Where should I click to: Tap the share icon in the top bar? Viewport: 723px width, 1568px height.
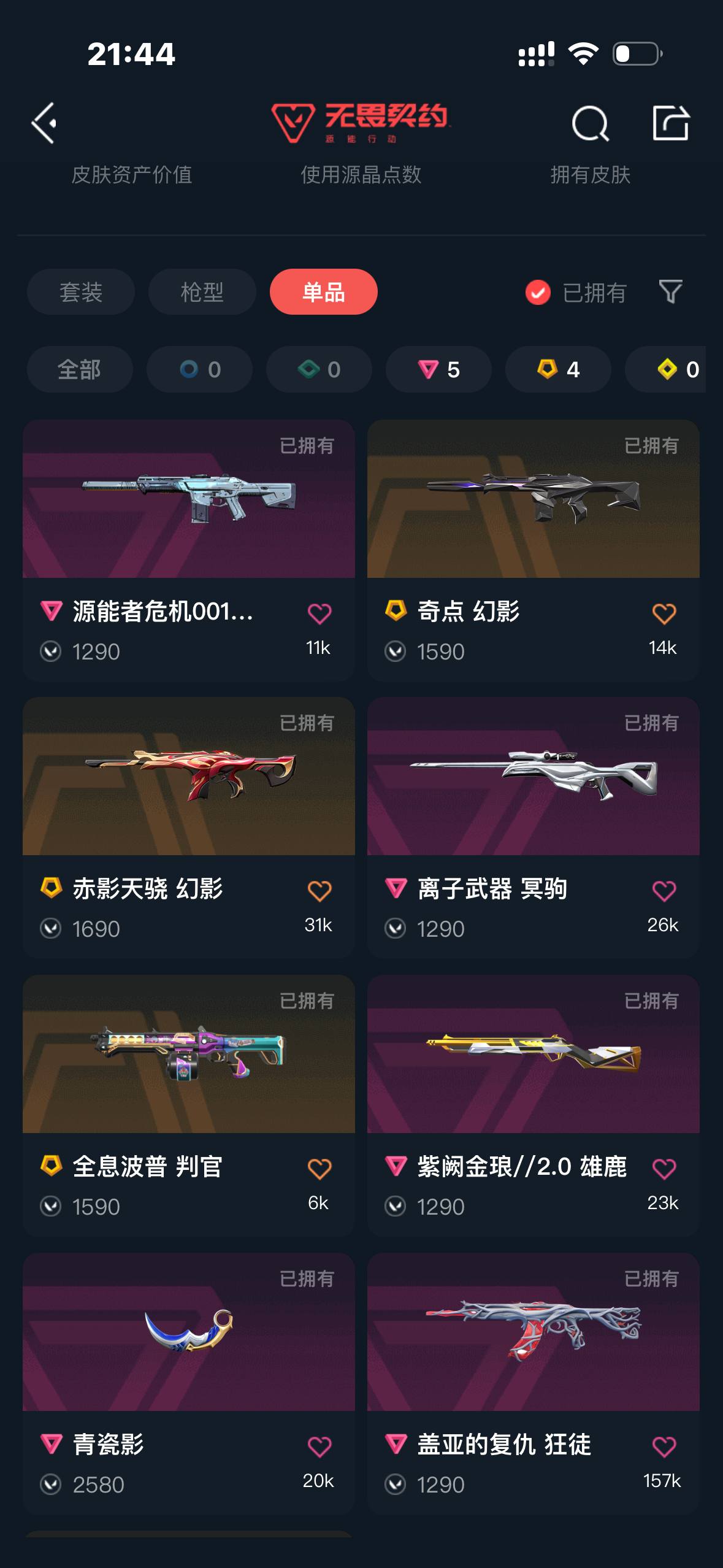point(672,123)
